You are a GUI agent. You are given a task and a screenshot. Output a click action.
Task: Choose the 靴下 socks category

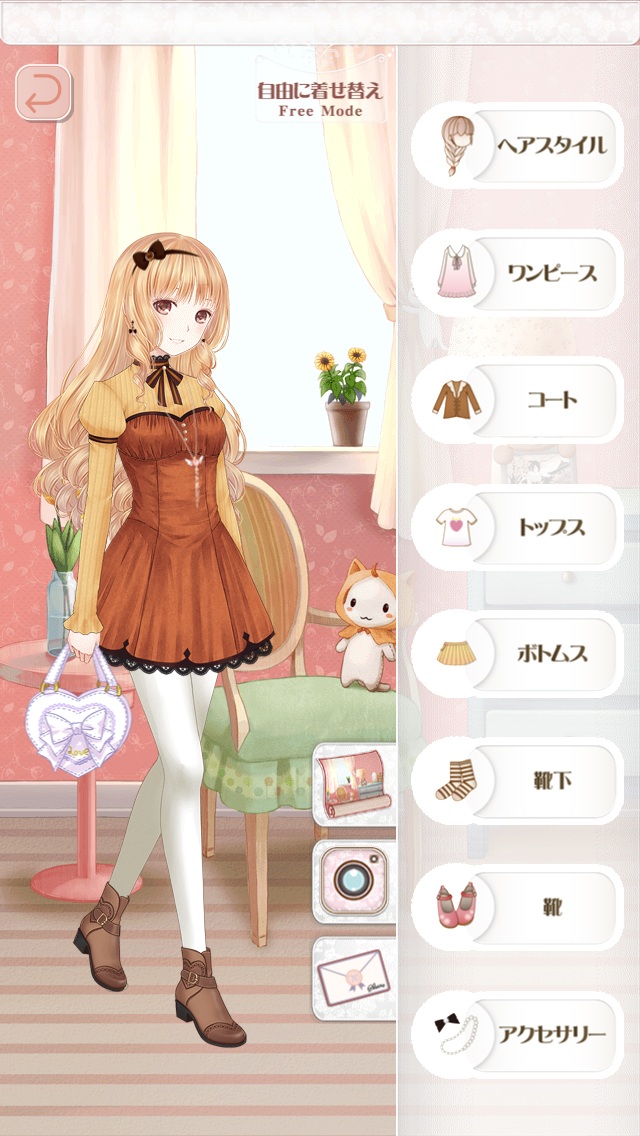tap(518, 781)
